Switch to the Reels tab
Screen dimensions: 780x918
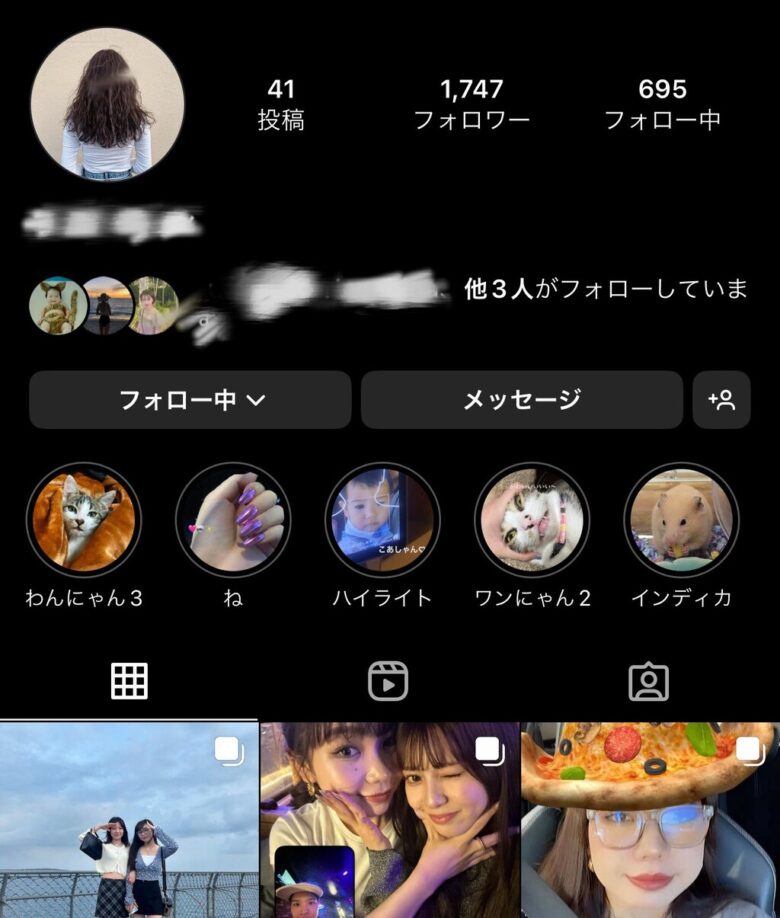click(x=388, y=681)
